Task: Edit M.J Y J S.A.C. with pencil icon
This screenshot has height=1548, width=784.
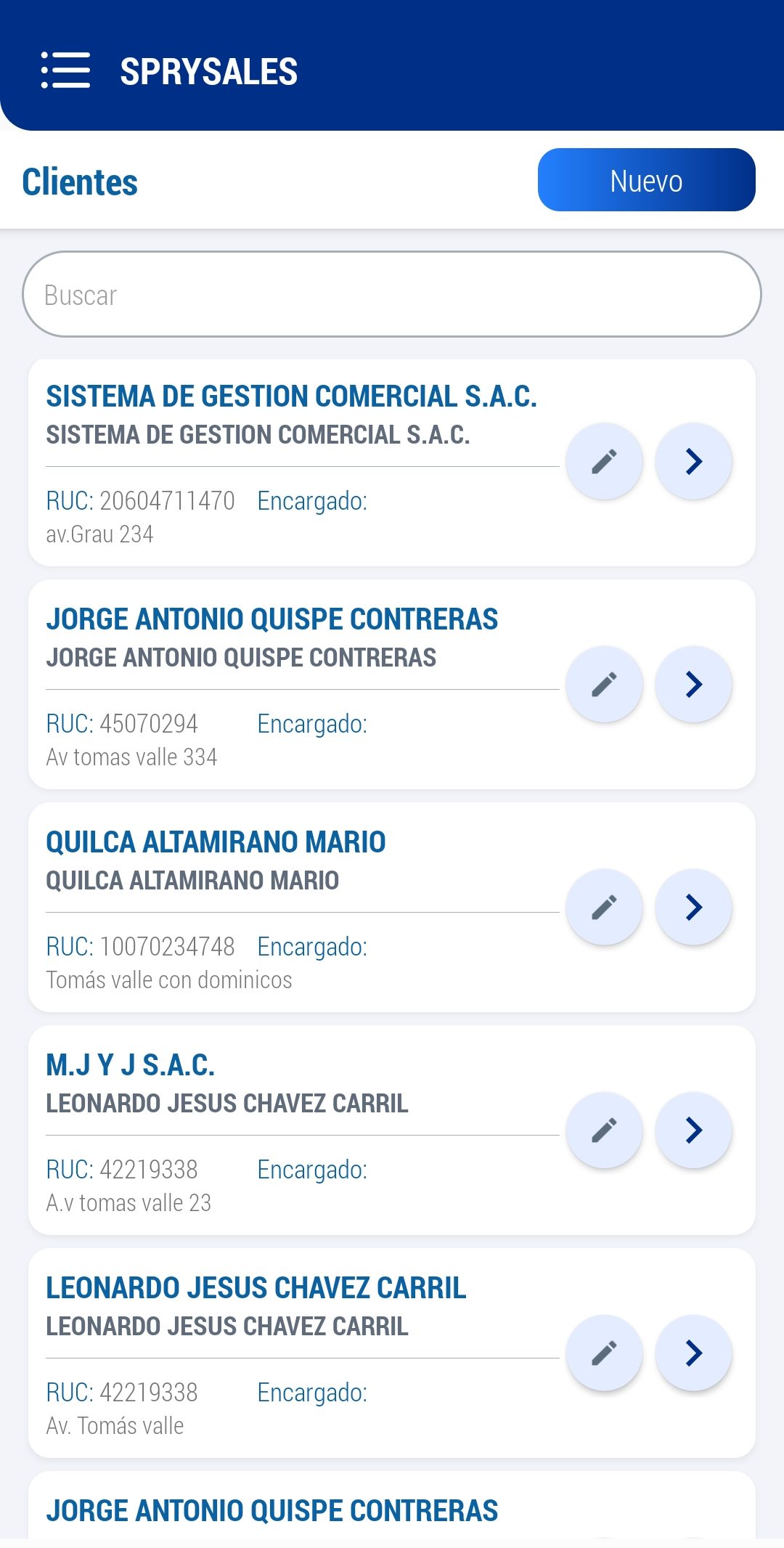Action: pos(605,1129)
